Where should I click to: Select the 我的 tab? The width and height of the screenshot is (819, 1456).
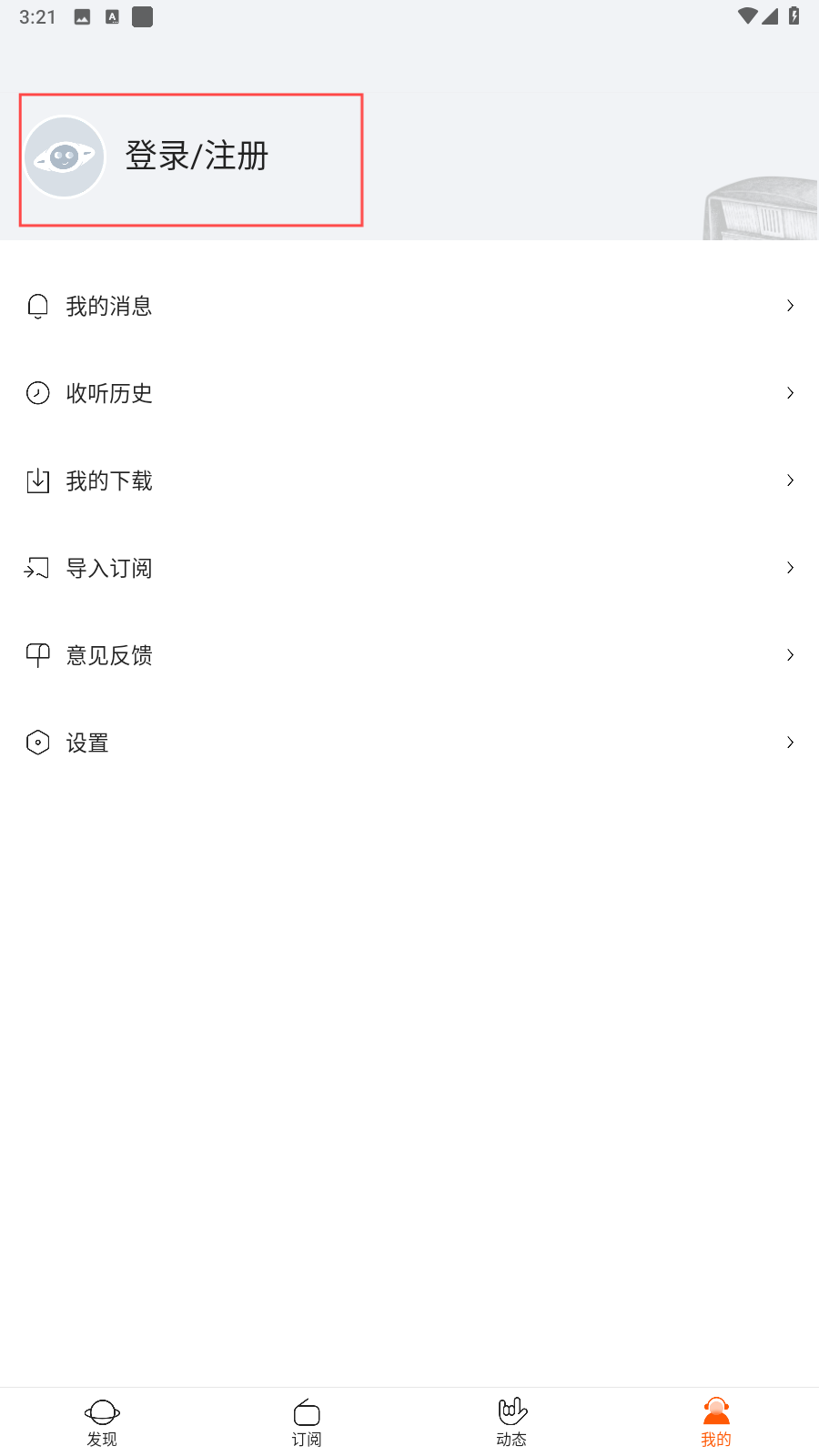(716, 1422)
